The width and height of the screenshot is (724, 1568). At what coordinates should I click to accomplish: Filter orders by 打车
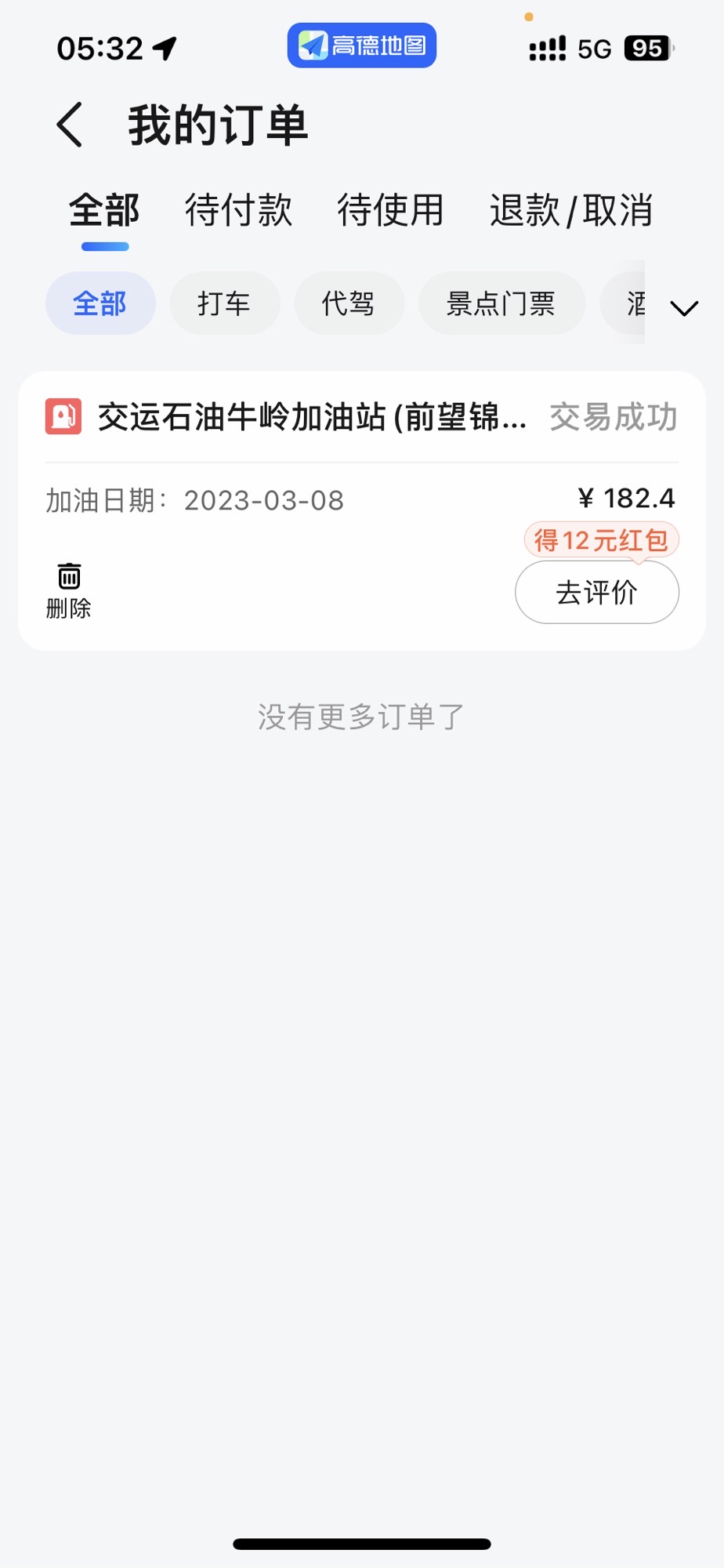click(224, 303)
